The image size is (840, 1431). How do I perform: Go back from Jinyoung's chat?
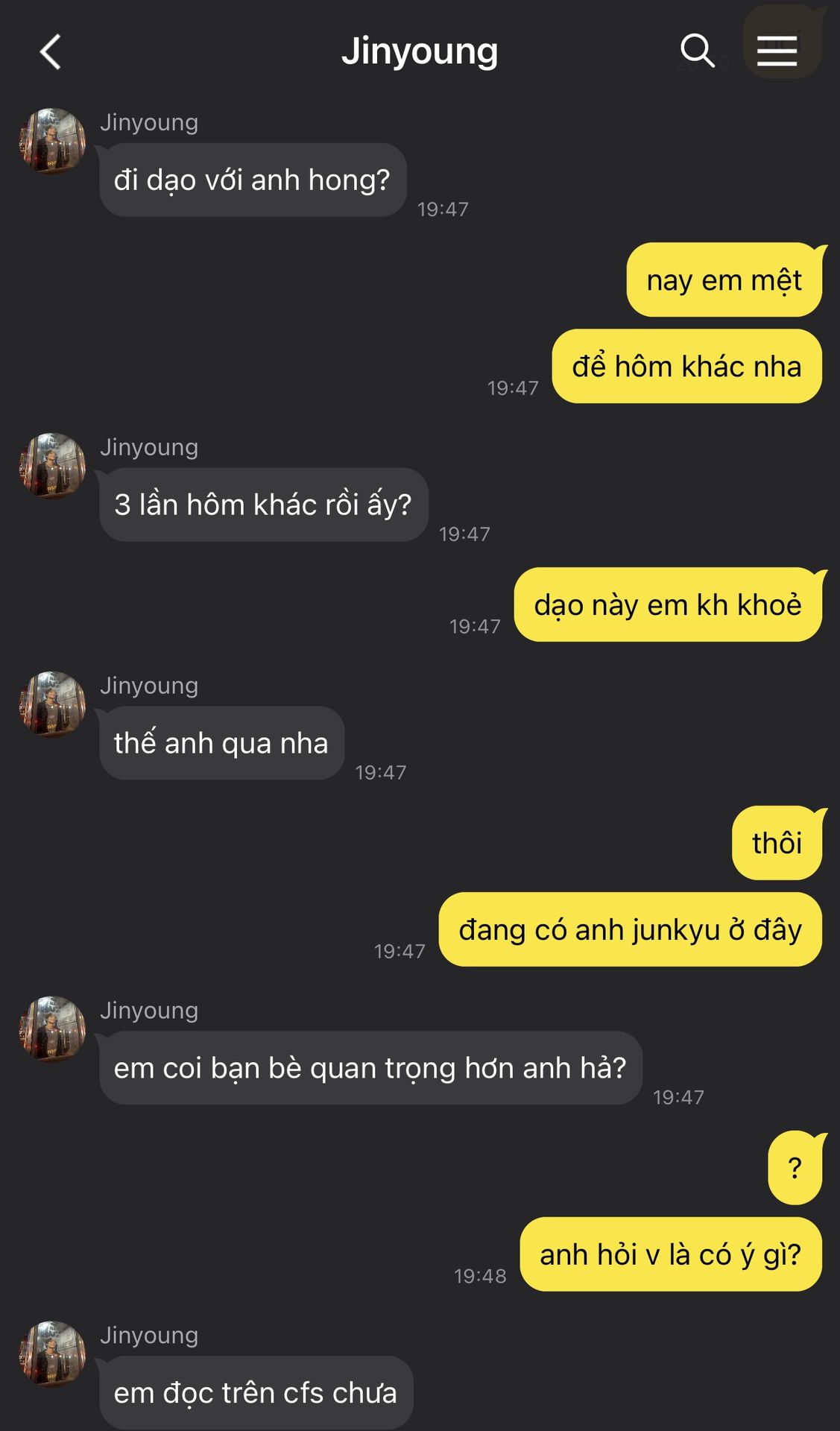50,52
